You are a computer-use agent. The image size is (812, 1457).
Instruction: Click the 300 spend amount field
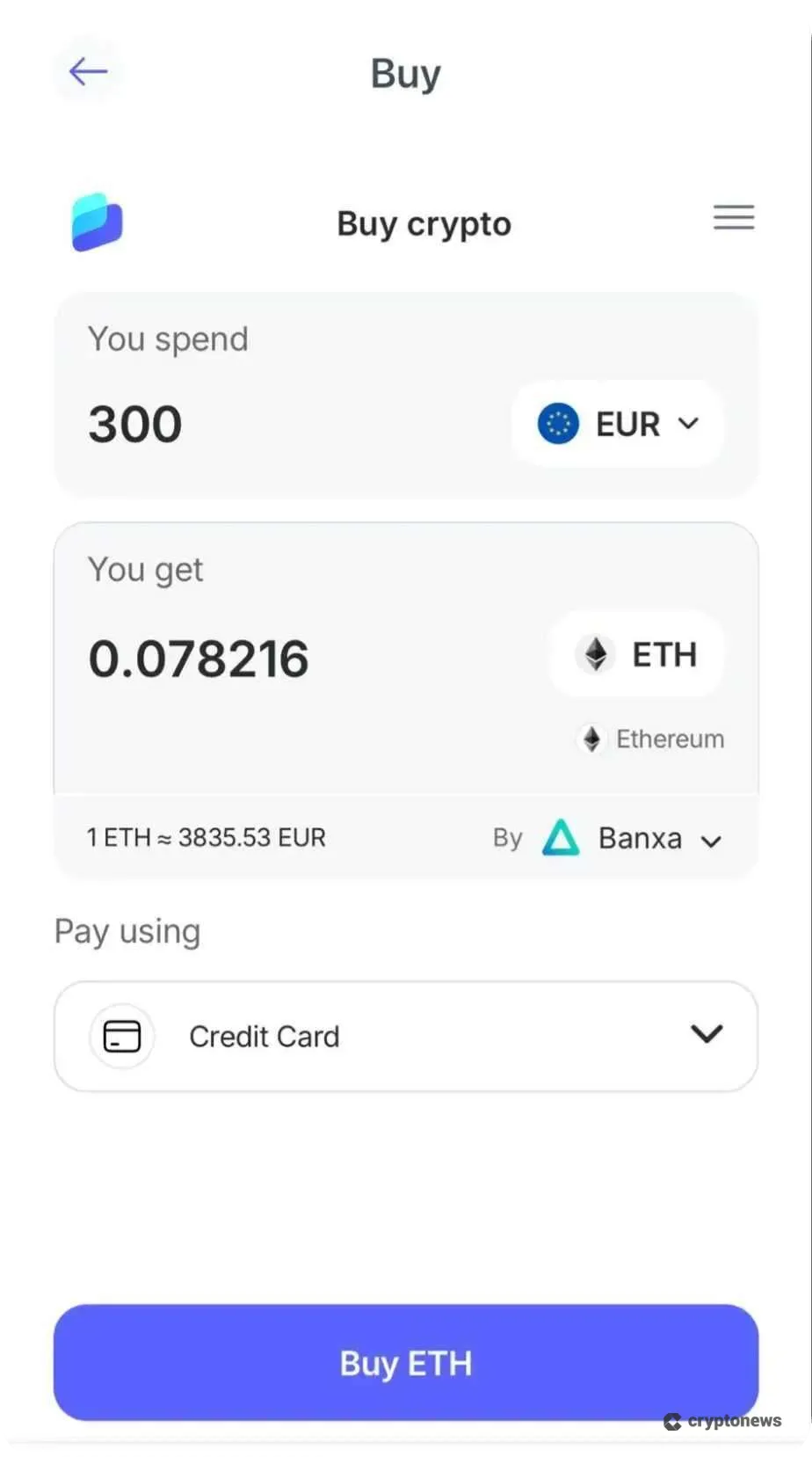click(x=134, y=423)
